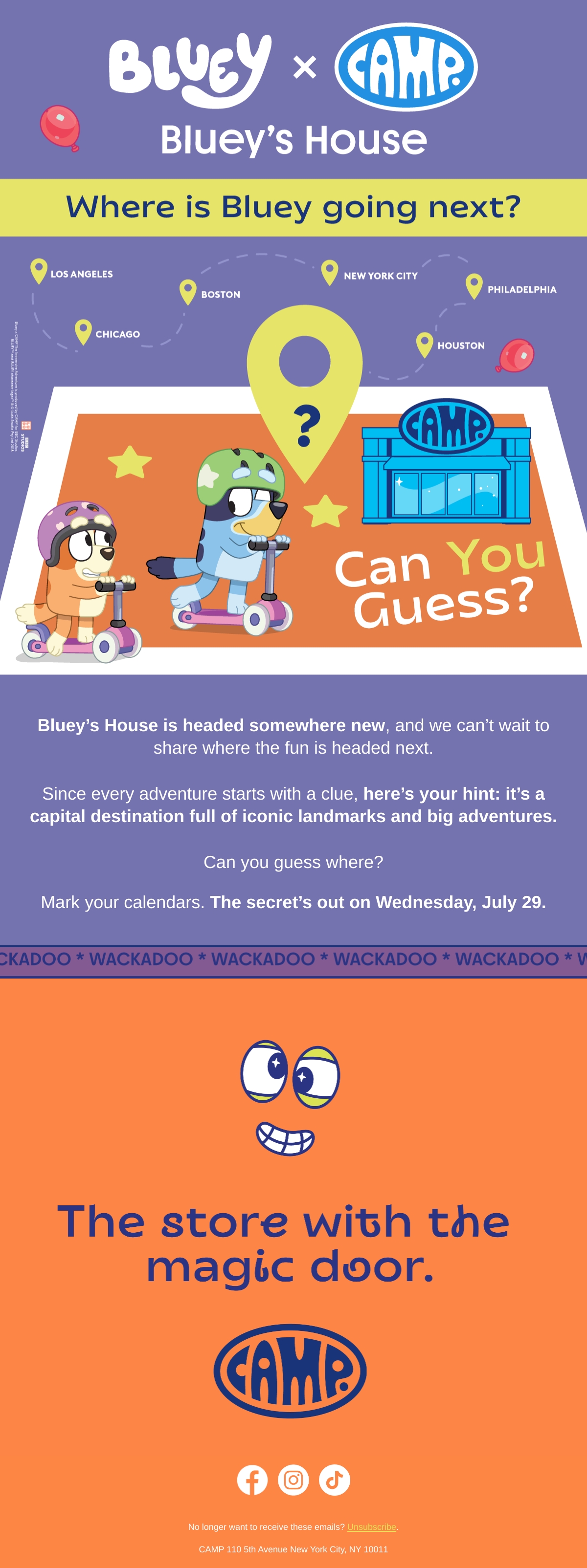This screenshot has height=1568, width=587.
Task: Open CAMP's Instagram profile
Action: (x=293, y=1480)
